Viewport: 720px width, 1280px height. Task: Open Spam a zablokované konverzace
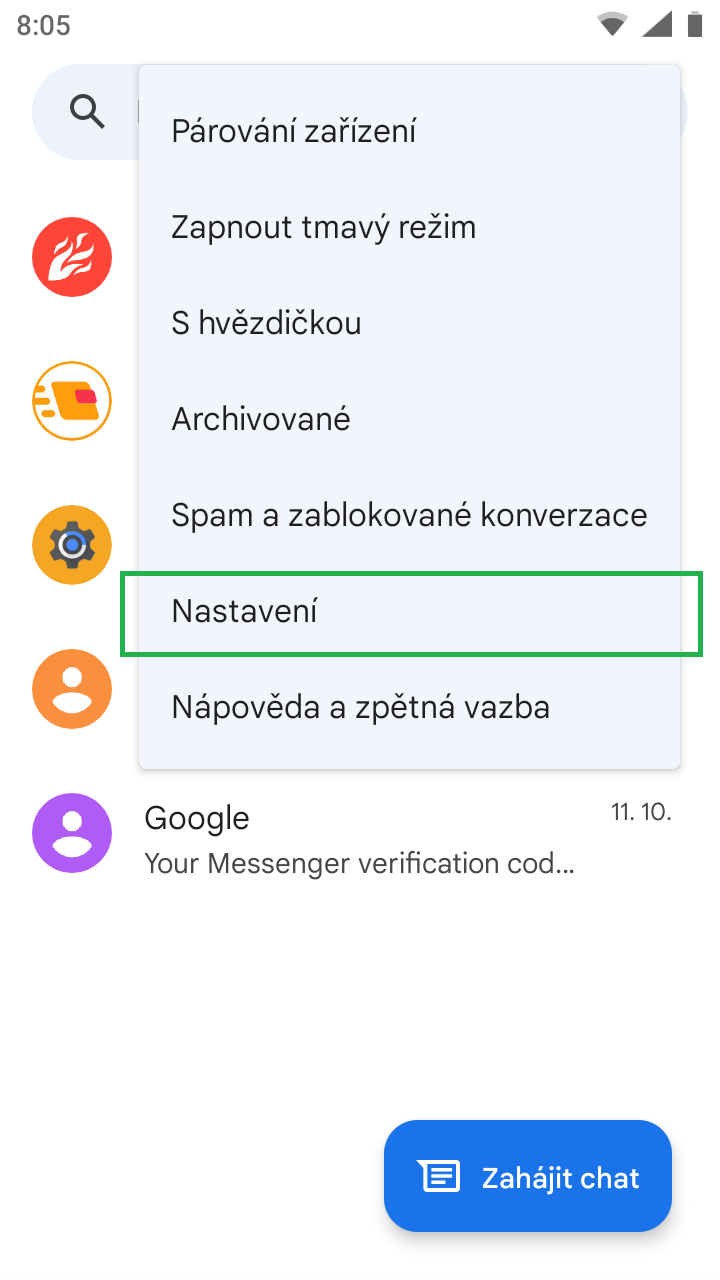pyautogui.click(x=409, y=515)
